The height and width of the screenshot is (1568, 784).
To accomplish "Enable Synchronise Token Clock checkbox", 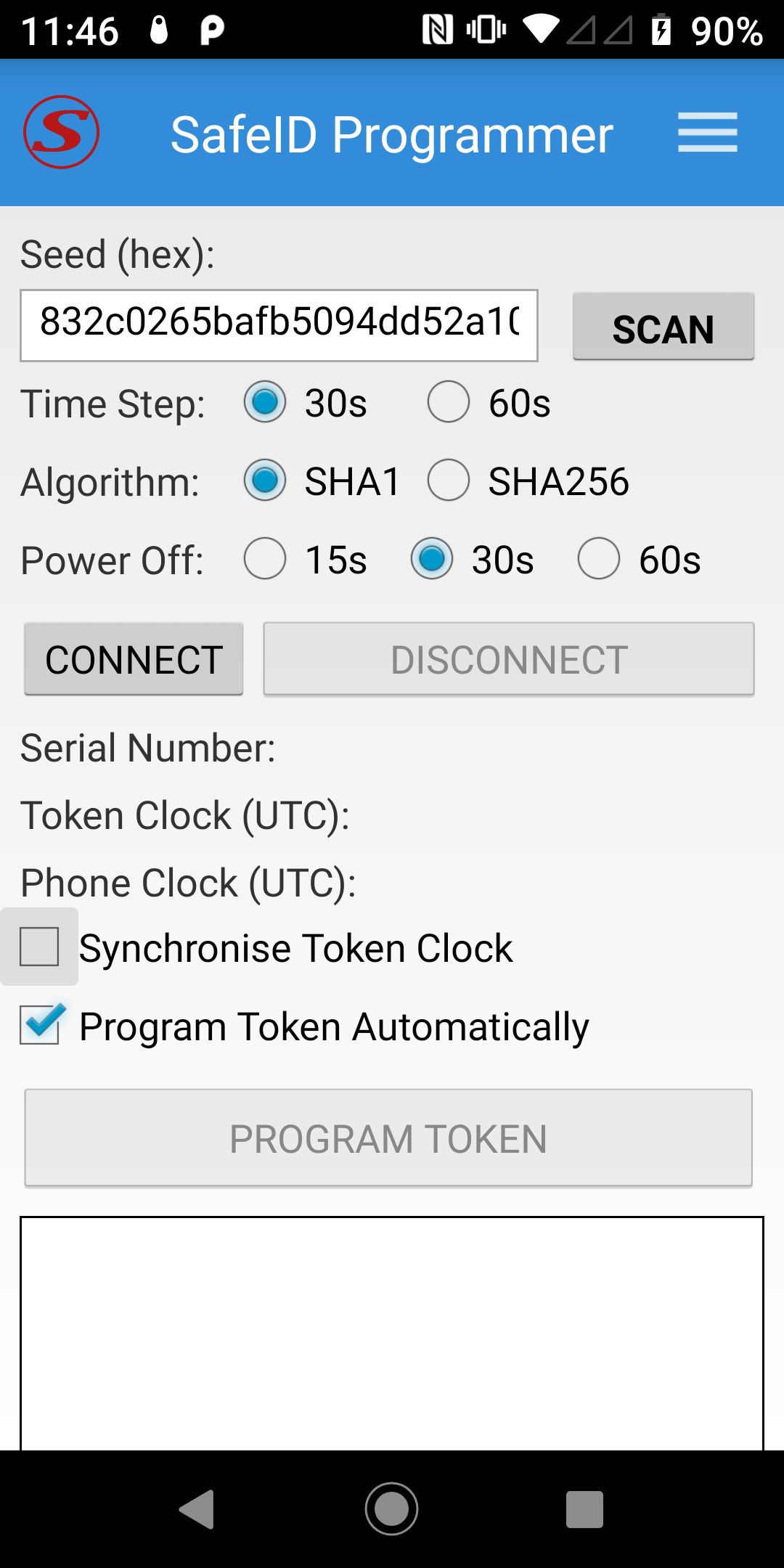I will pyautogui.click(x=39, y=947).
